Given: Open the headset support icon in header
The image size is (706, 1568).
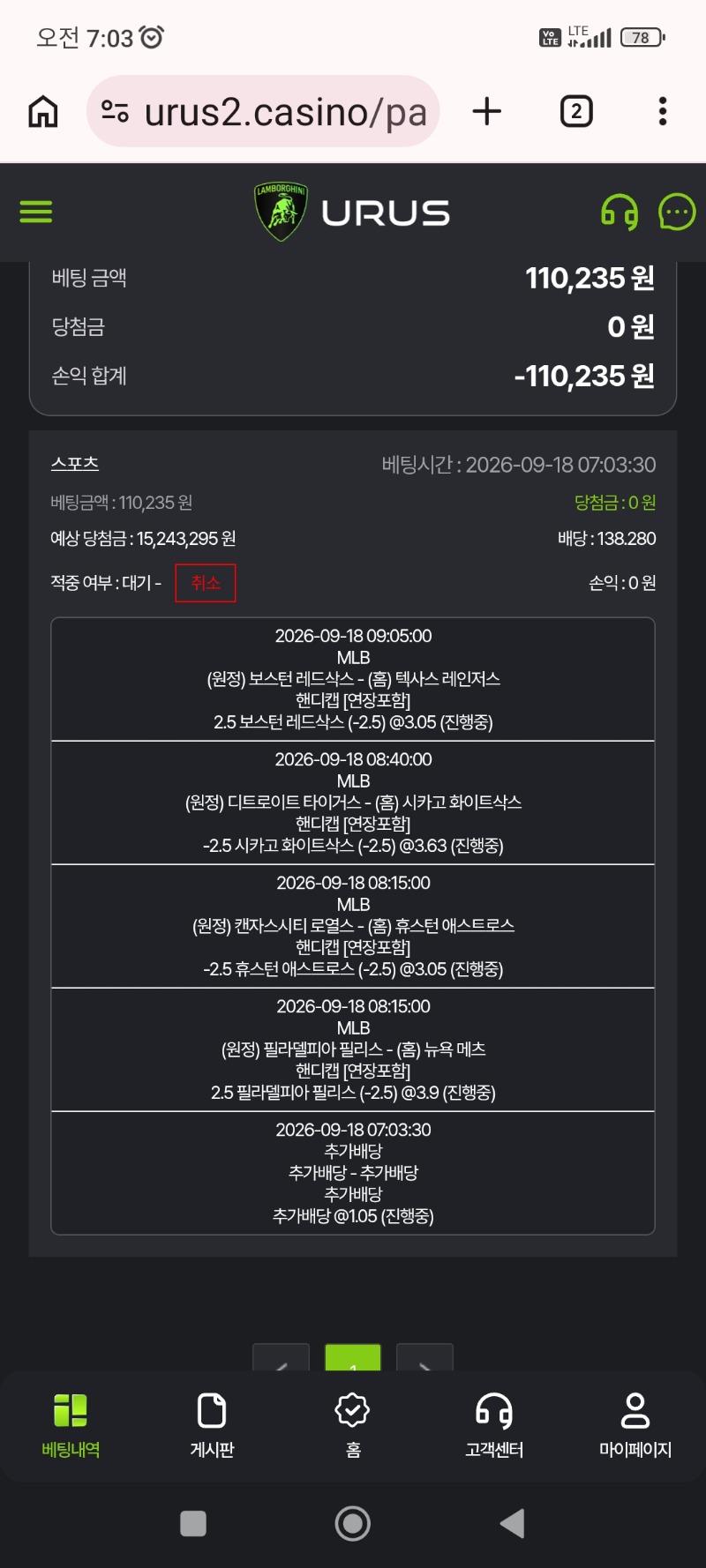Looking at the screenshot, I should pyautogui.click(x=620, y=213).
